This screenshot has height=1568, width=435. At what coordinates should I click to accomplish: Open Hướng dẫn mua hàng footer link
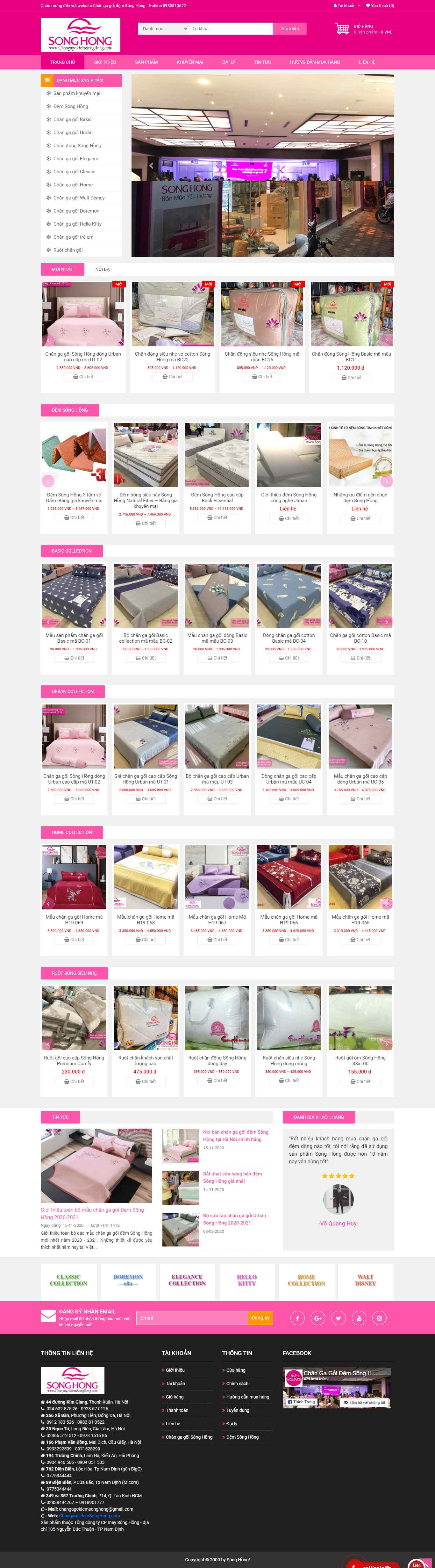point(247,1397)
